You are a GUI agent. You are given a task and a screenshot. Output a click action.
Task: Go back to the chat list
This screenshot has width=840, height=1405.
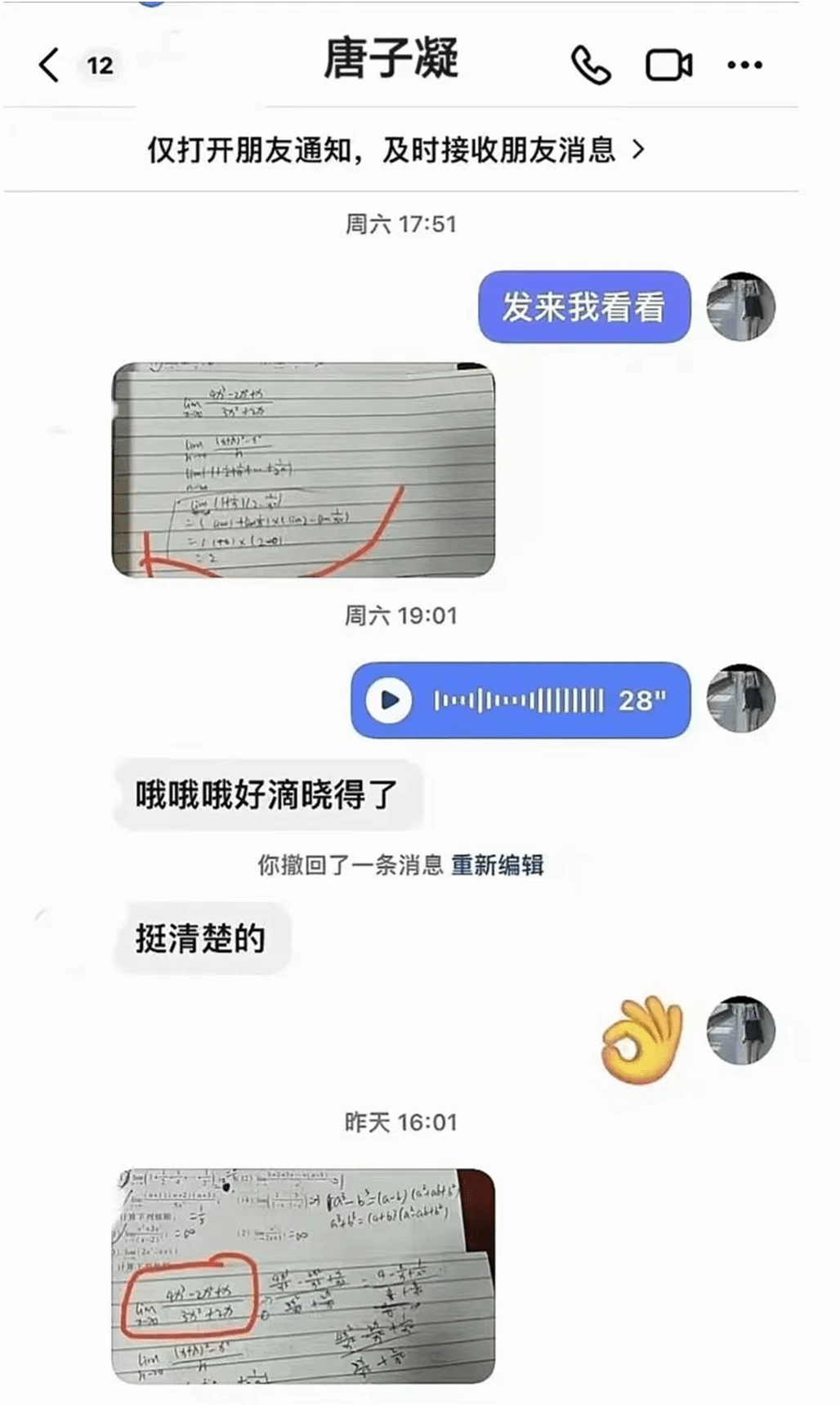click(x=51, y=65)
